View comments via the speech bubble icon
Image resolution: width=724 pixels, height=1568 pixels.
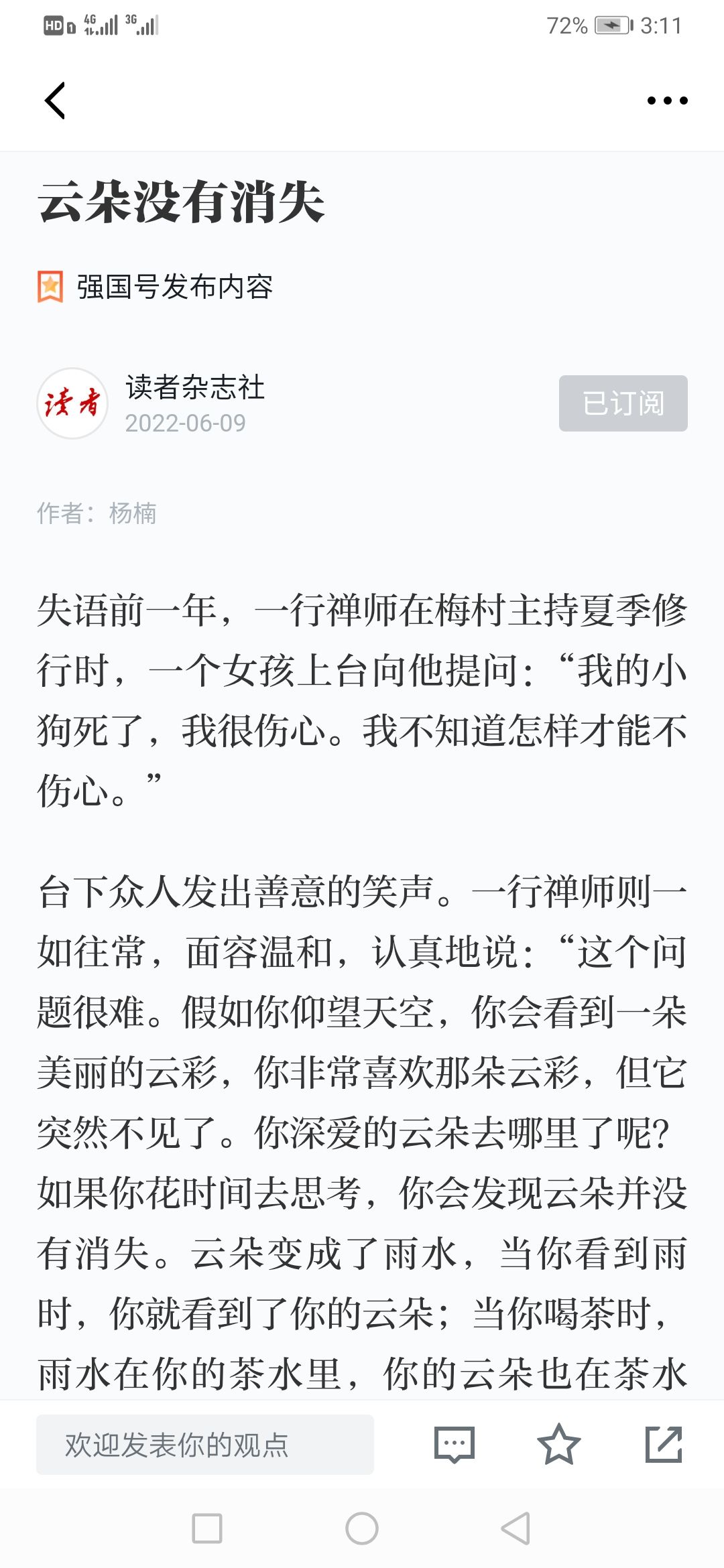tap(455, 1445)
